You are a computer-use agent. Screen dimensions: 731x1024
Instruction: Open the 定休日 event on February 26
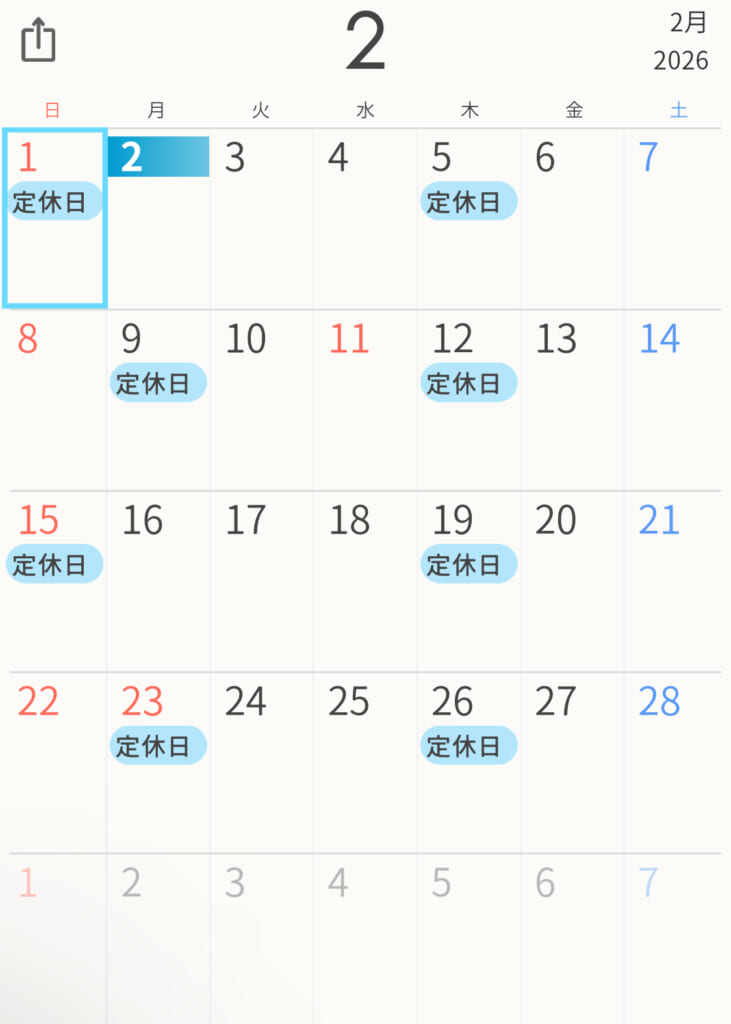click(x=468, y=746)
